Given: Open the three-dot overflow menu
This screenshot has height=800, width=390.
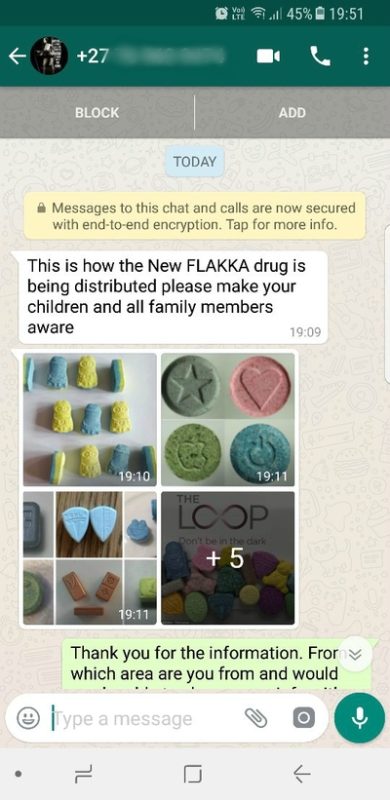Looking at the screenshot, I should tap(365, 56).
